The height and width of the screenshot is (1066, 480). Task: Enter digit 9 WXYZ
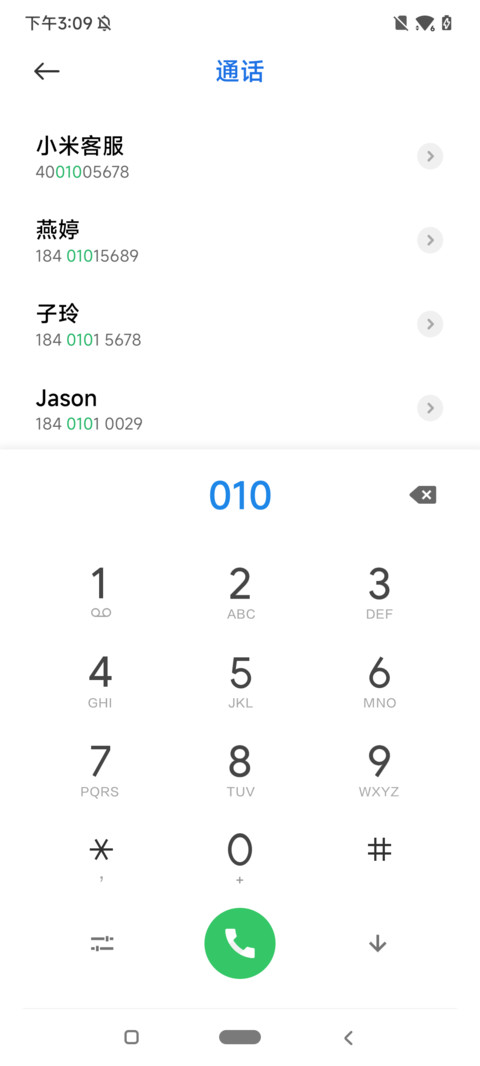[379, 771]
